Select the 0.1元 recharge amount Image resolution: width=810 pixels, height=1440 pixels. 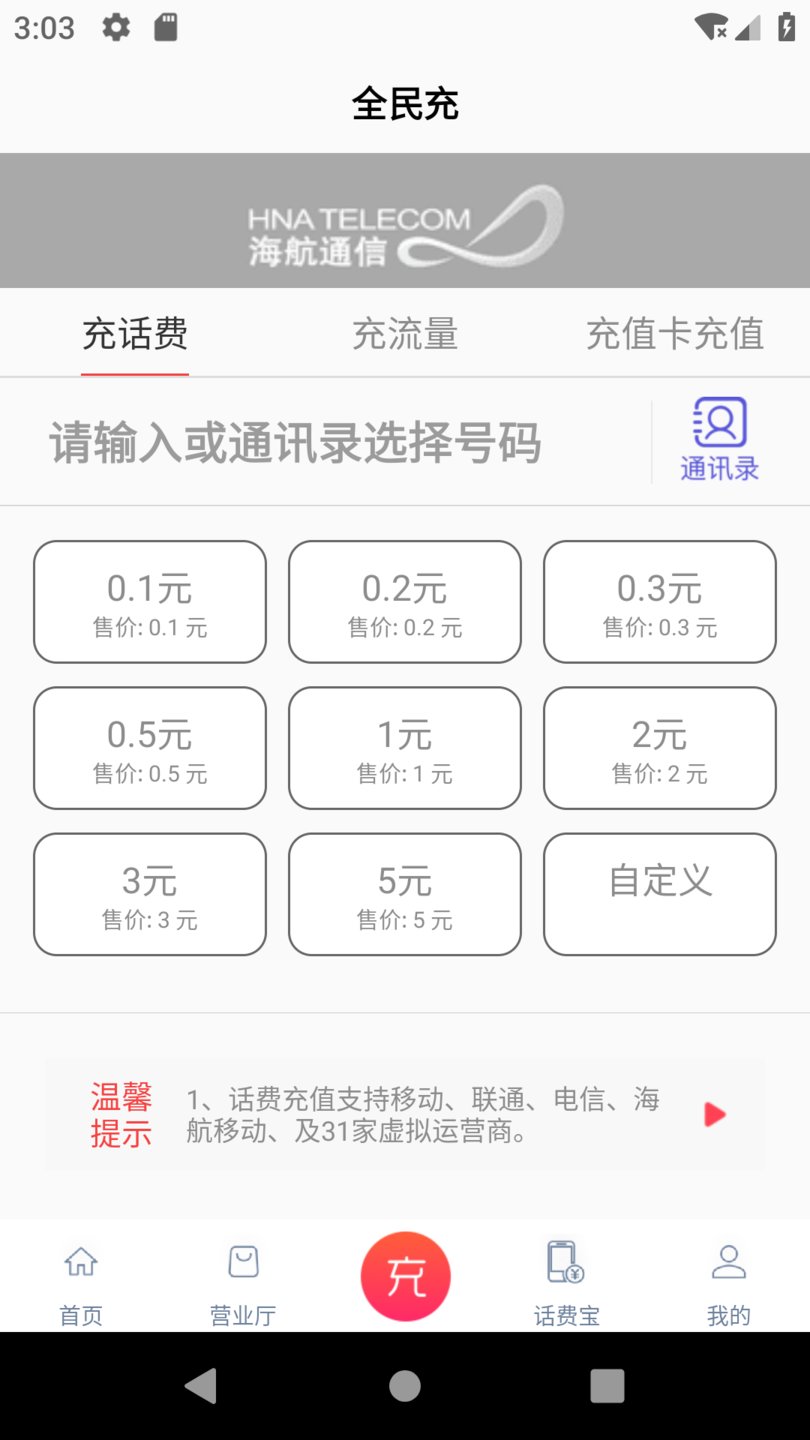149,601
